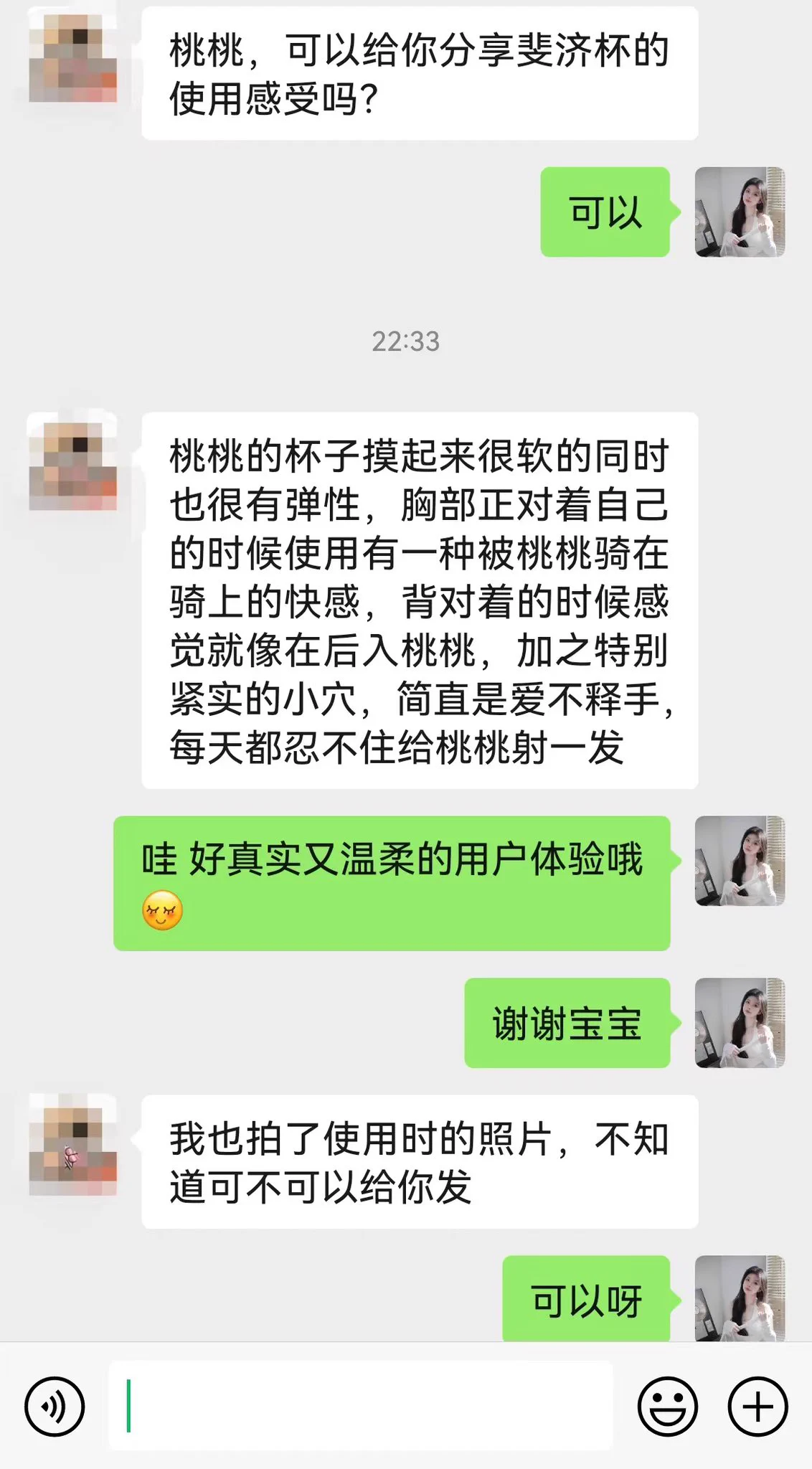The height and width of the screenshot is (1469, 812).
Task: View profile from avatar beside 可以呀
Action: [740, 1298]
